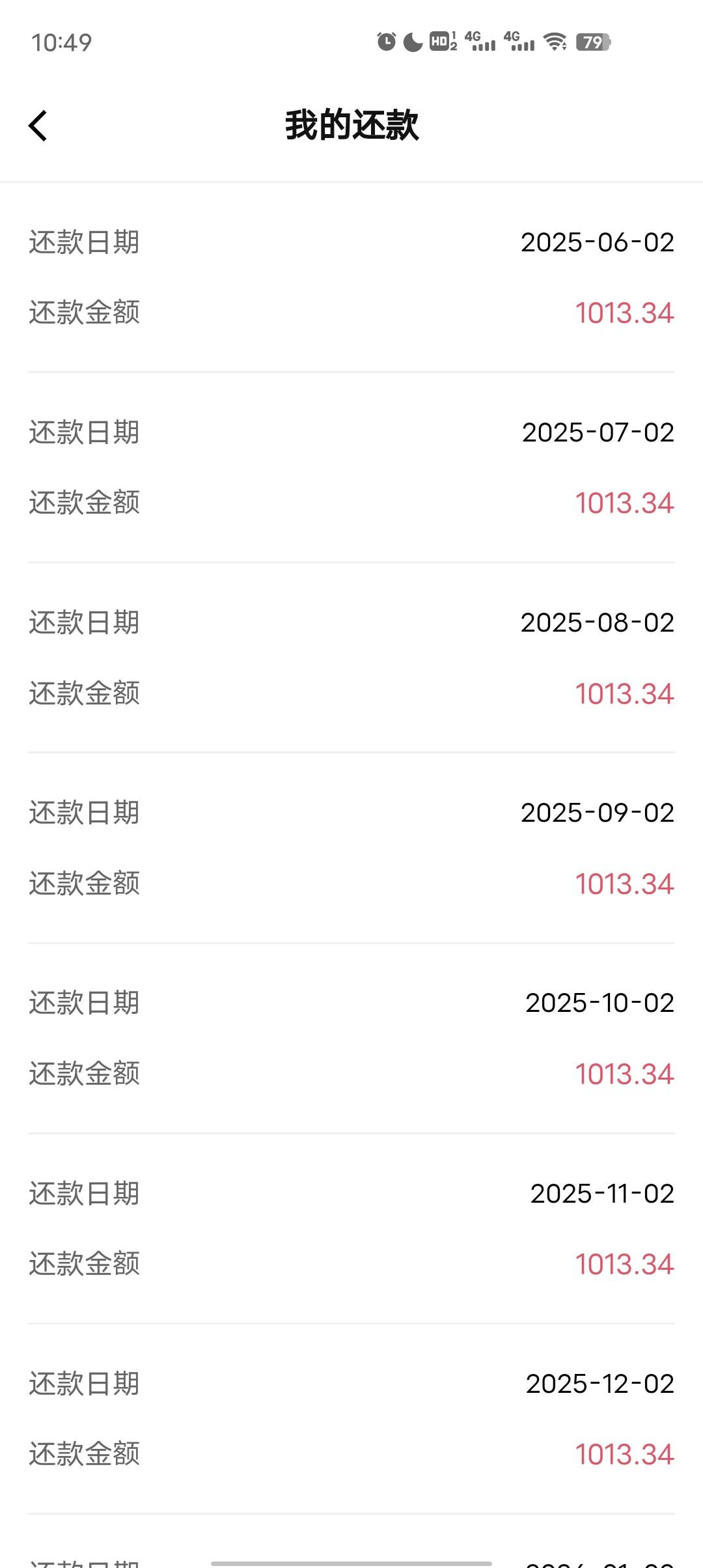703x1568 pixels.
Task: Go back from the 我的还款 page
Action: (38, 126)
